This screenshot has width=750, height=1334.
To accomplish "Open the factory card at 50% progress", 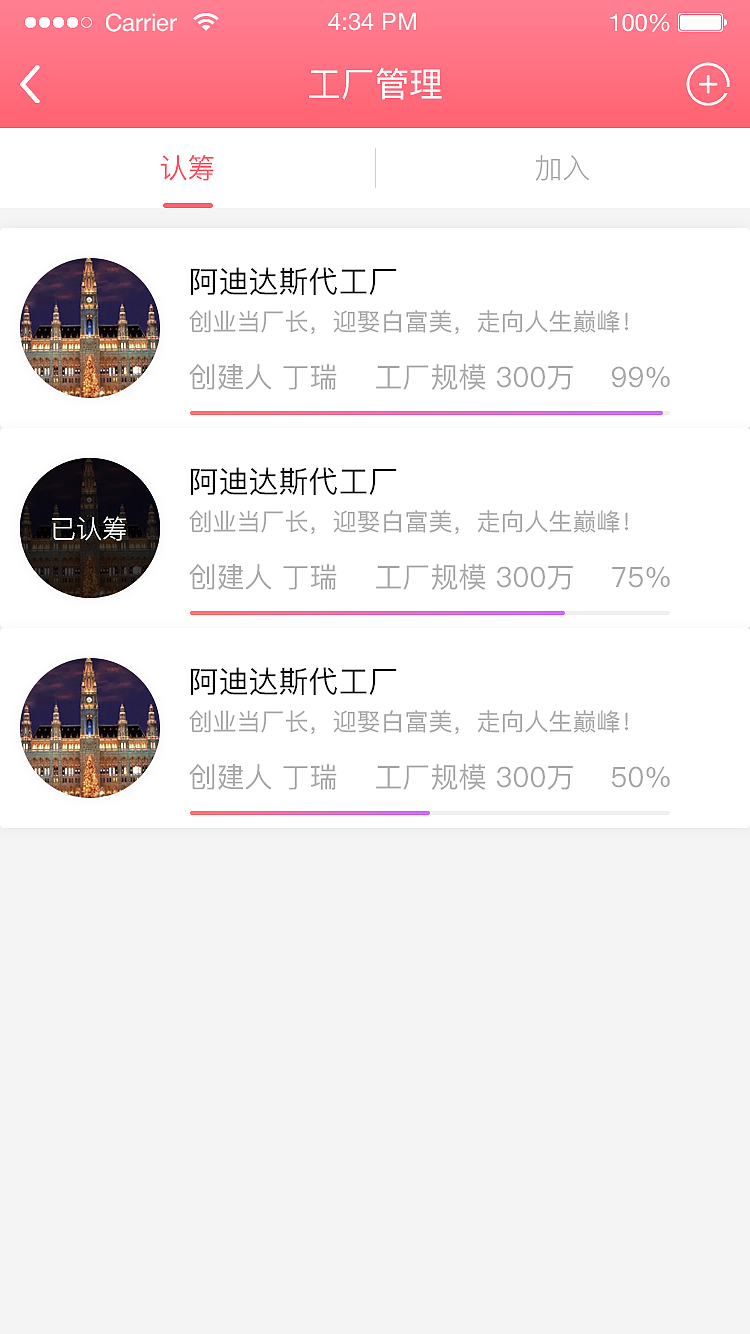I will (x=375, y=728).
